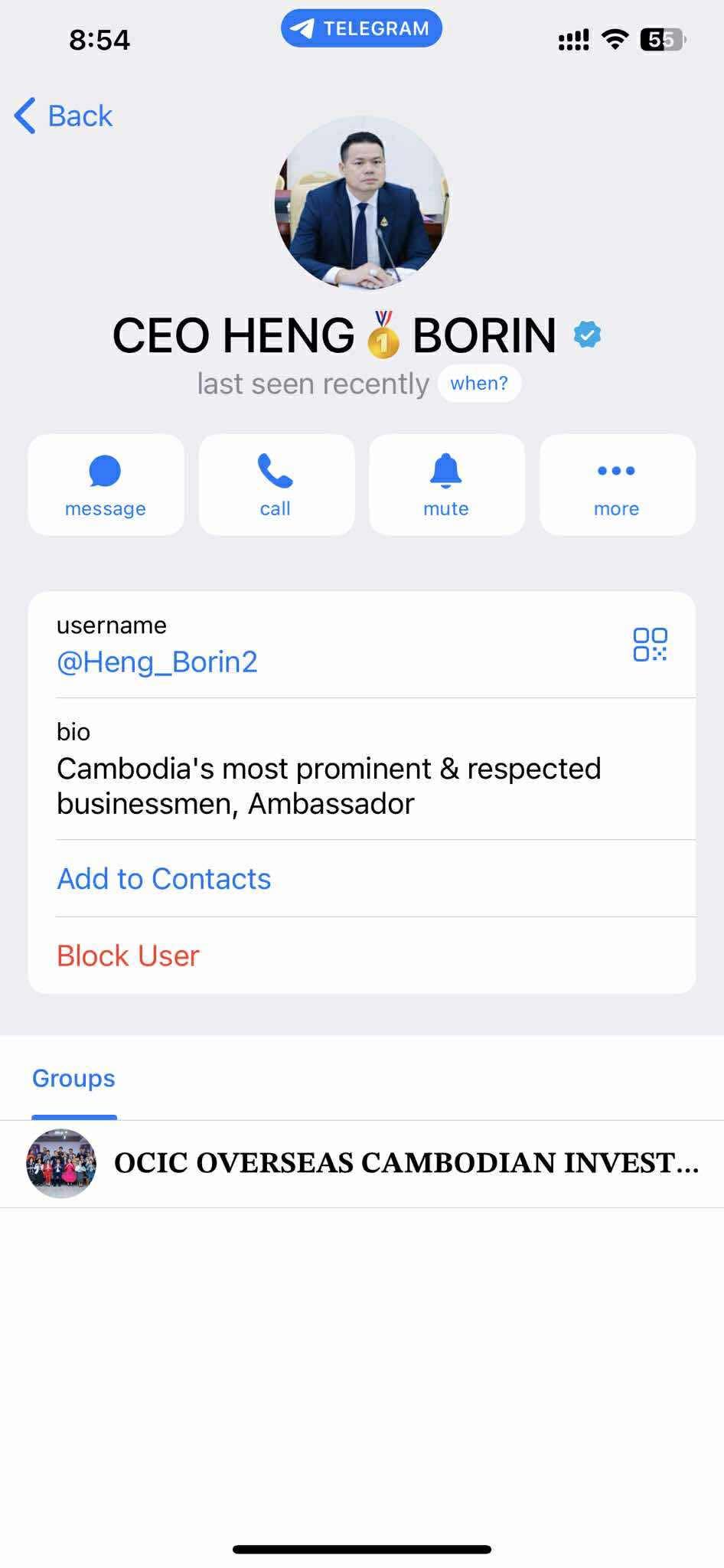Show the QR code for this profile
Viewport: 724px width, 1568px height.
click(x=650, y=645)
